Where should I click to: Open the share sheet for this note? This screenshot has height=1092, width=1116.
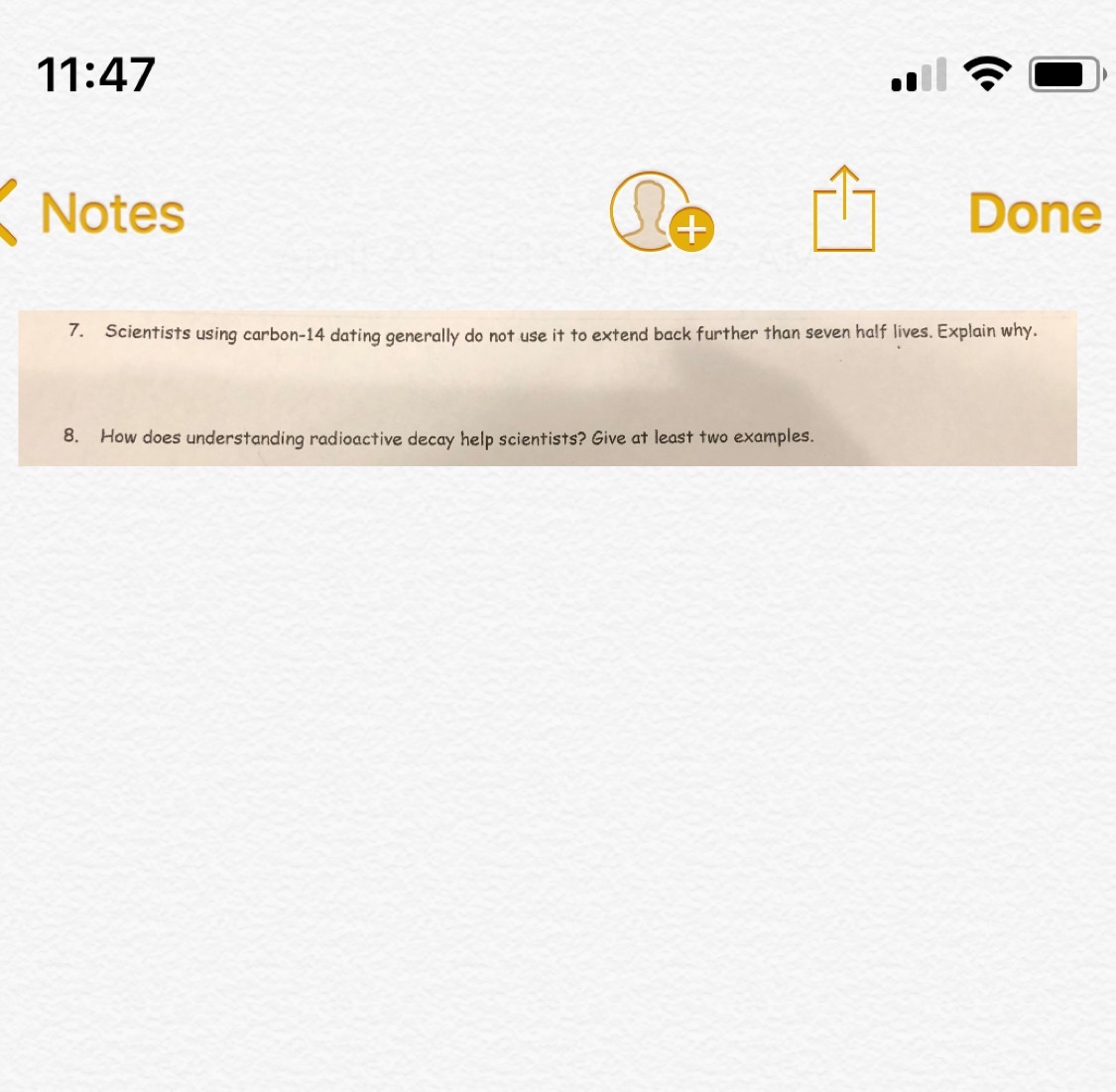(844, 208)
